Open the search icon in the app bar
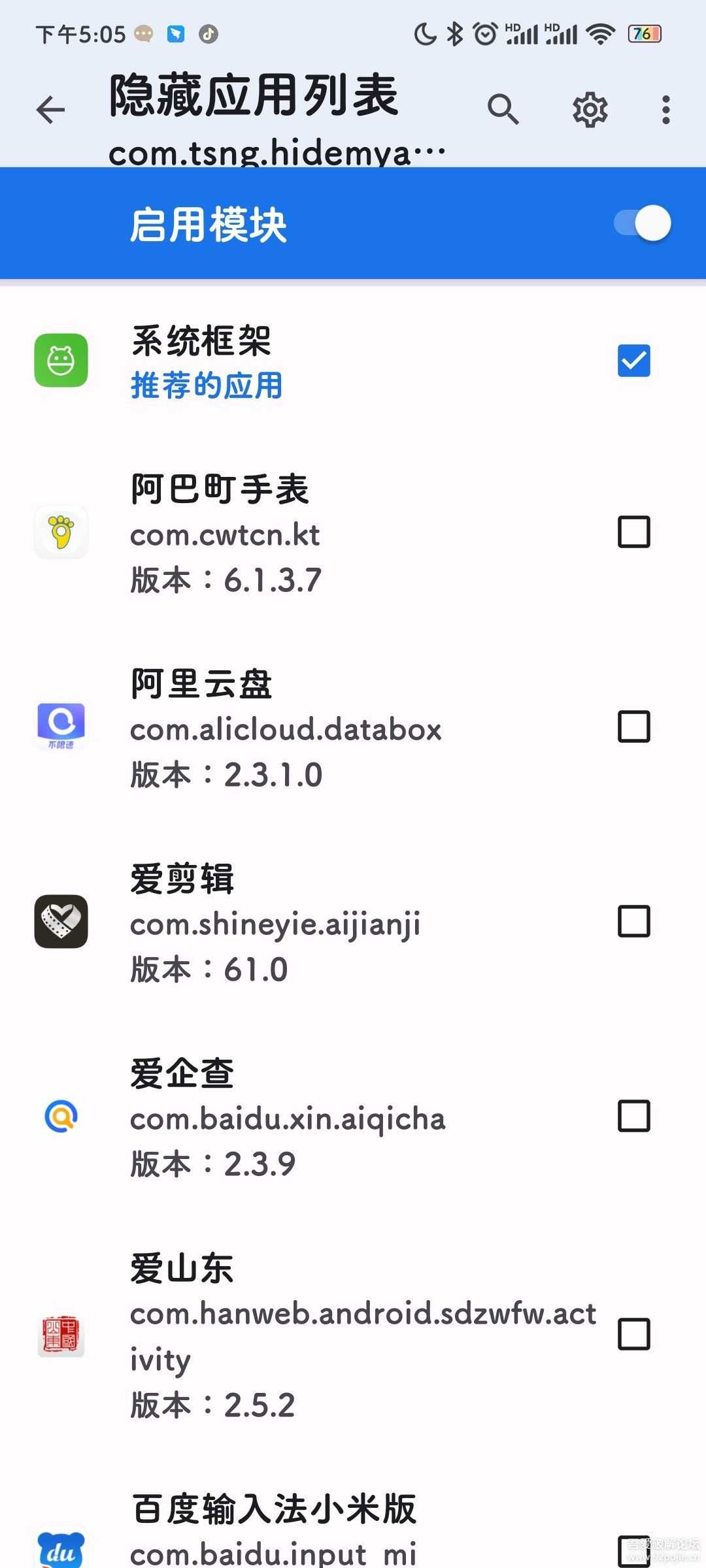Image resolution: width=706 pixels, height=1568 pixels. (503, 109)
